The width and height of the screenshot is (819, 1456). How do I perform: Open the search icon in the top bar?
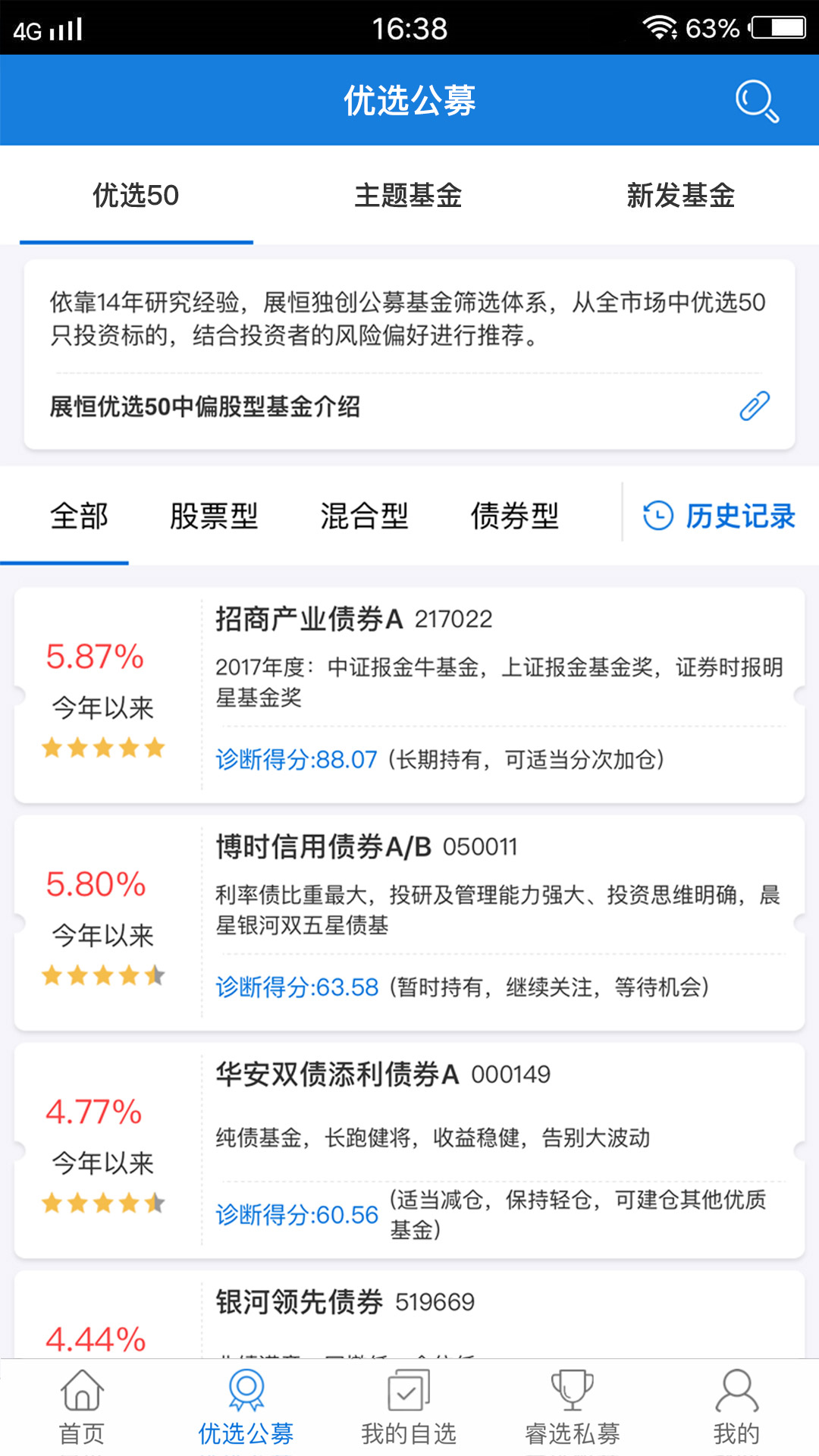tap(756, 99)
